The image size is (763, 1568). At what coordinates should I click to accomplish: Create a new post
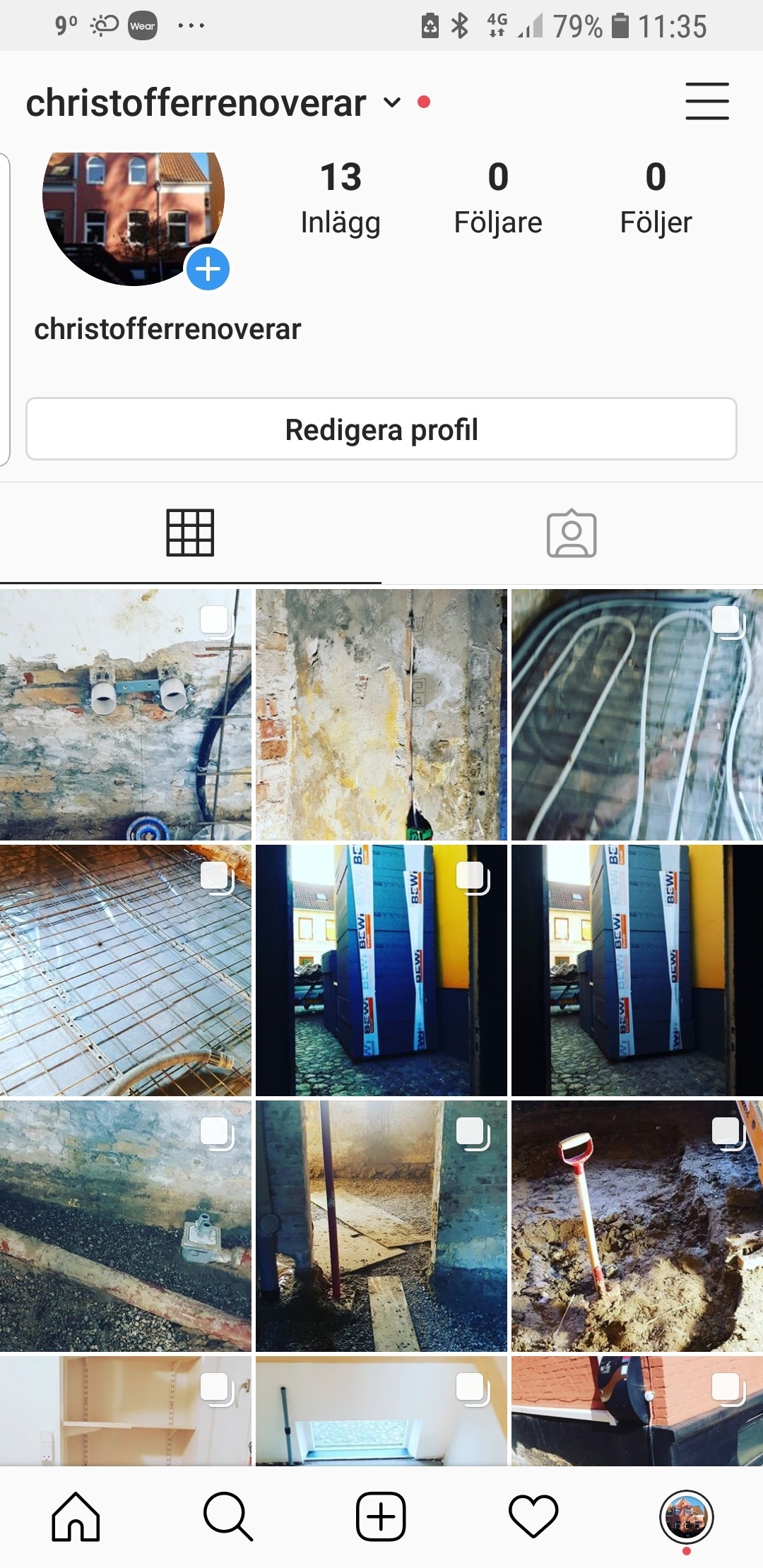(x=381, y=1516)
